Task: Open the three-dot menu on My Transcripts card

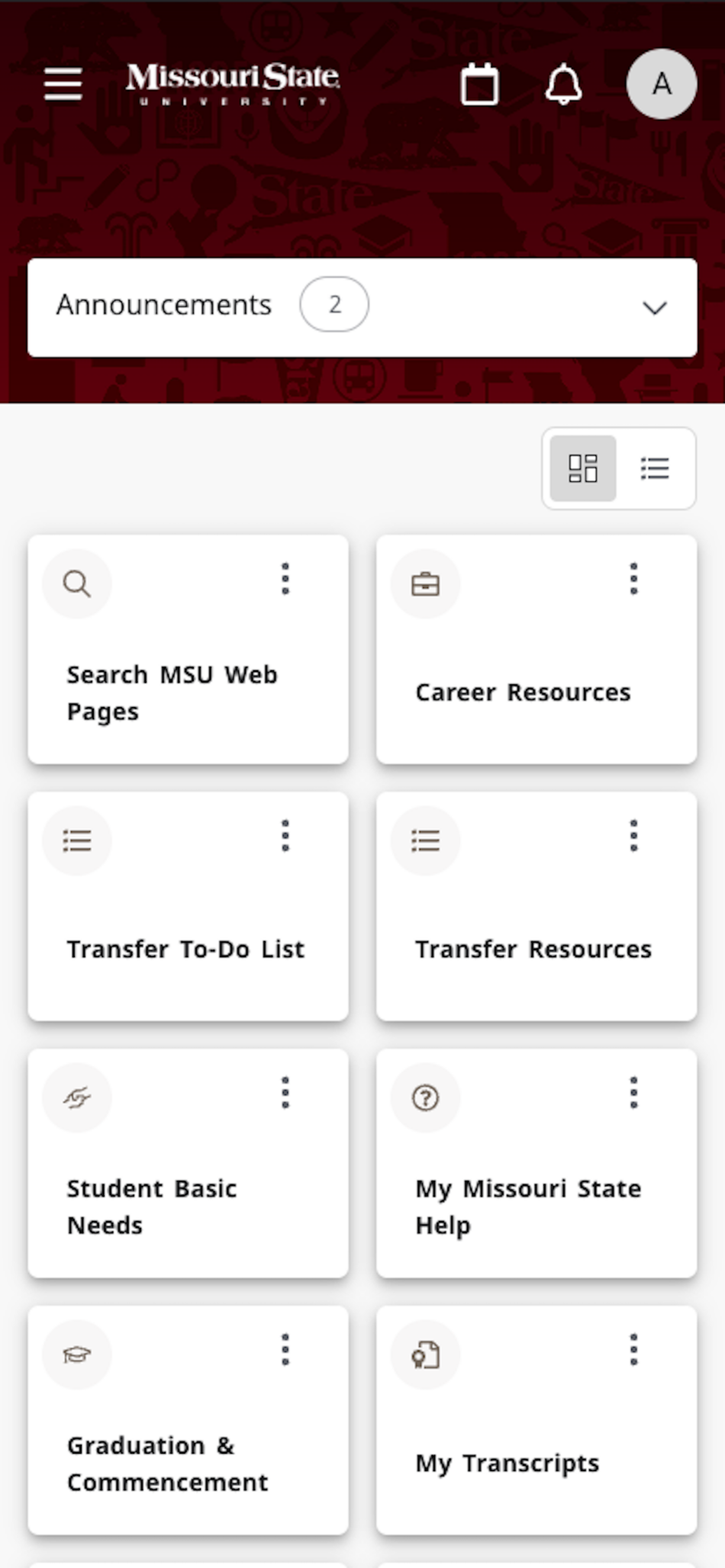Action: pos(633,1349)
